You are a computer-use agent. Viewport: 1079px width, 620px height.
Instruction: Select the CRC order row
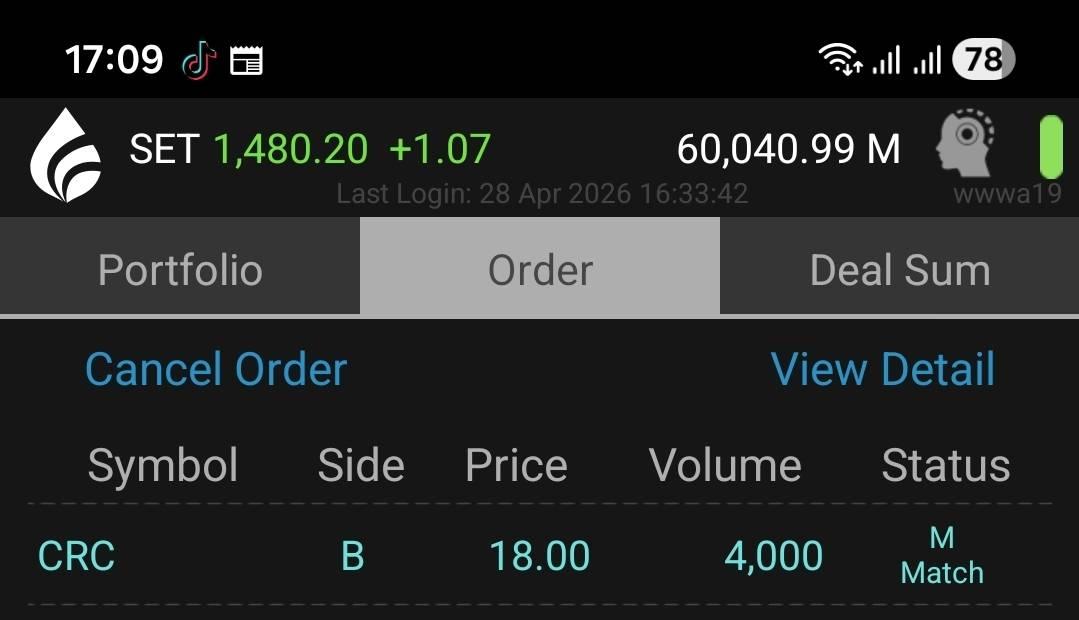pyautogui.click(x=540, y=556)
